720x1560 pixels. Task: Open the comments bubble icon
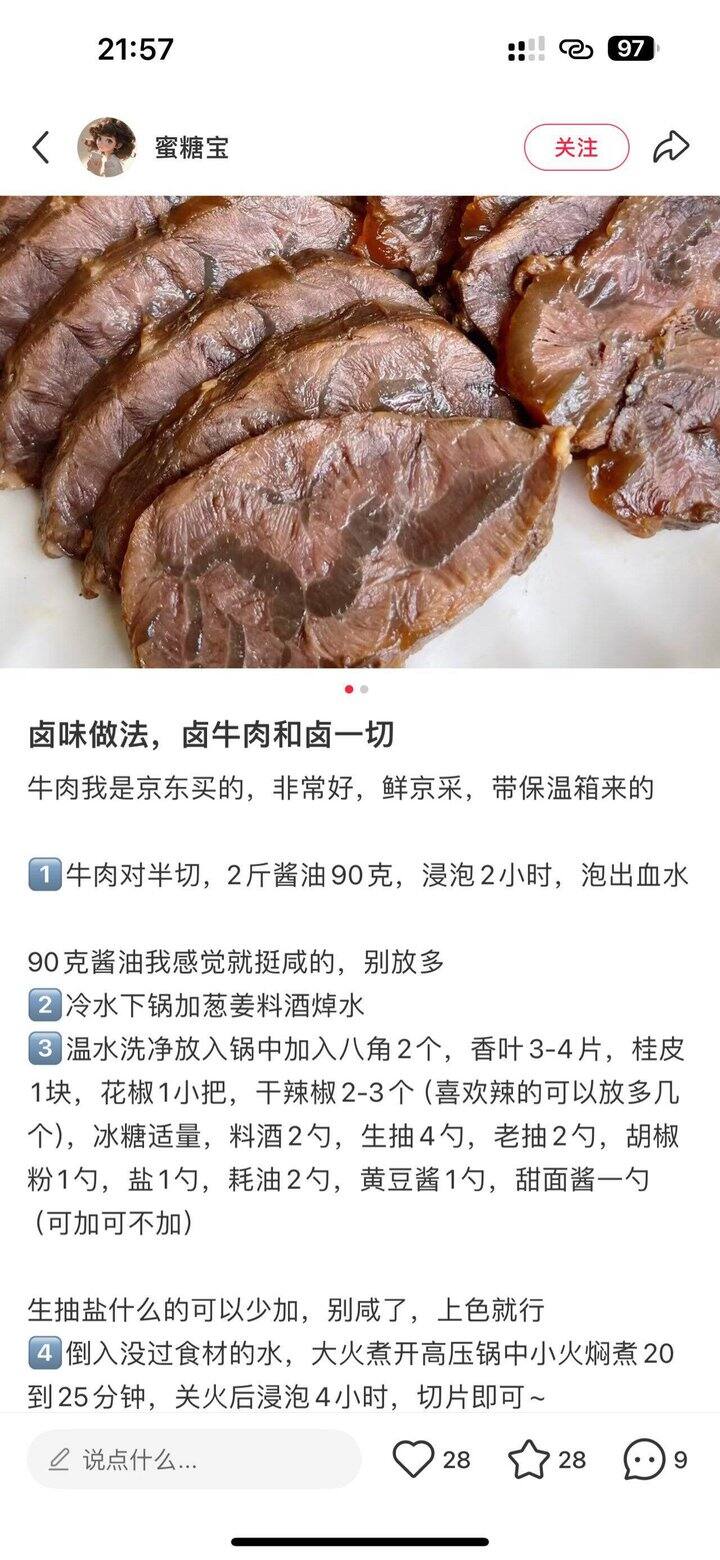coord(644,1459)
